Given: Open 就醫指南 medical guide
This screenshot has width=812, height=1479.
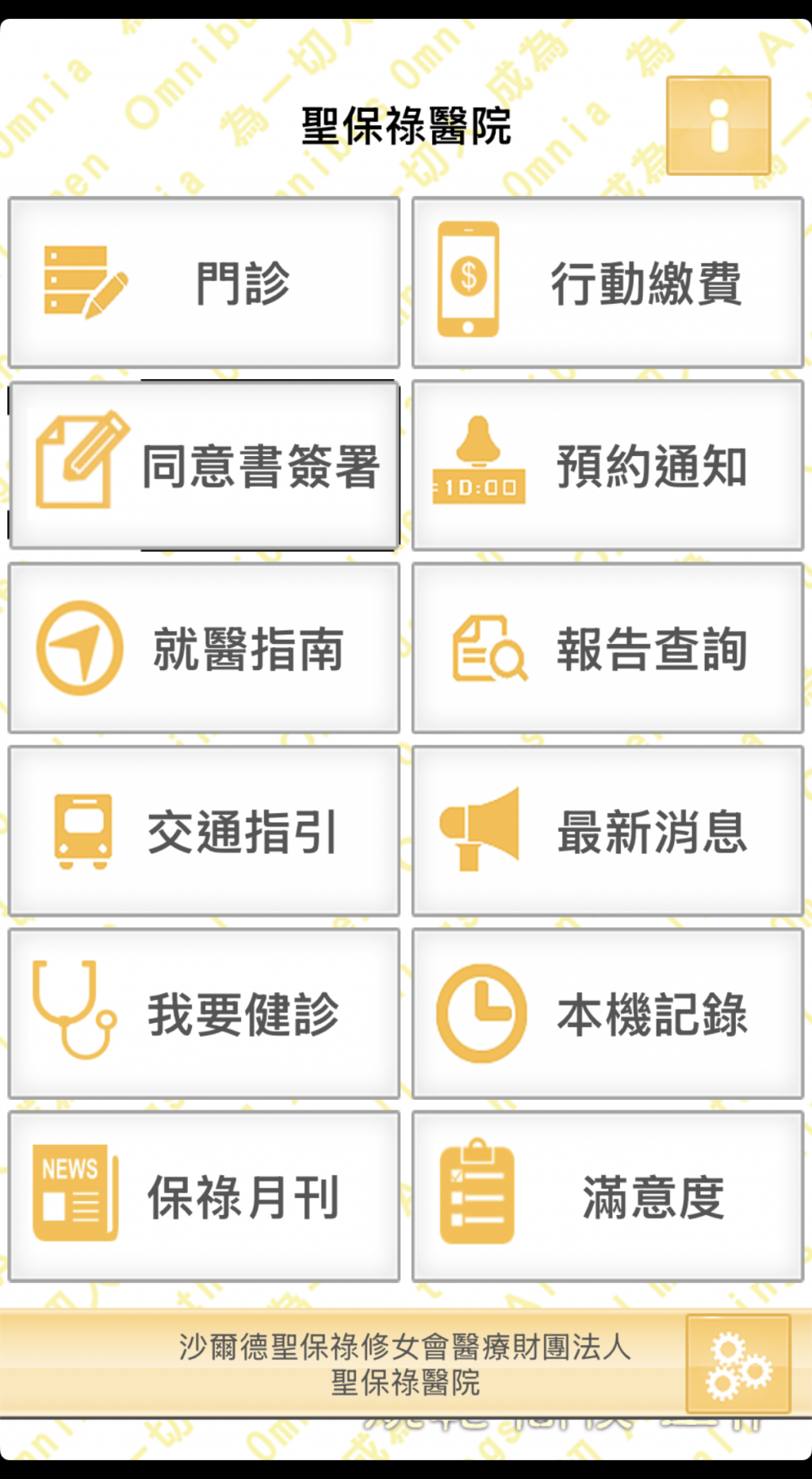Looking at the screenshot, I should (x=204, y=648).
